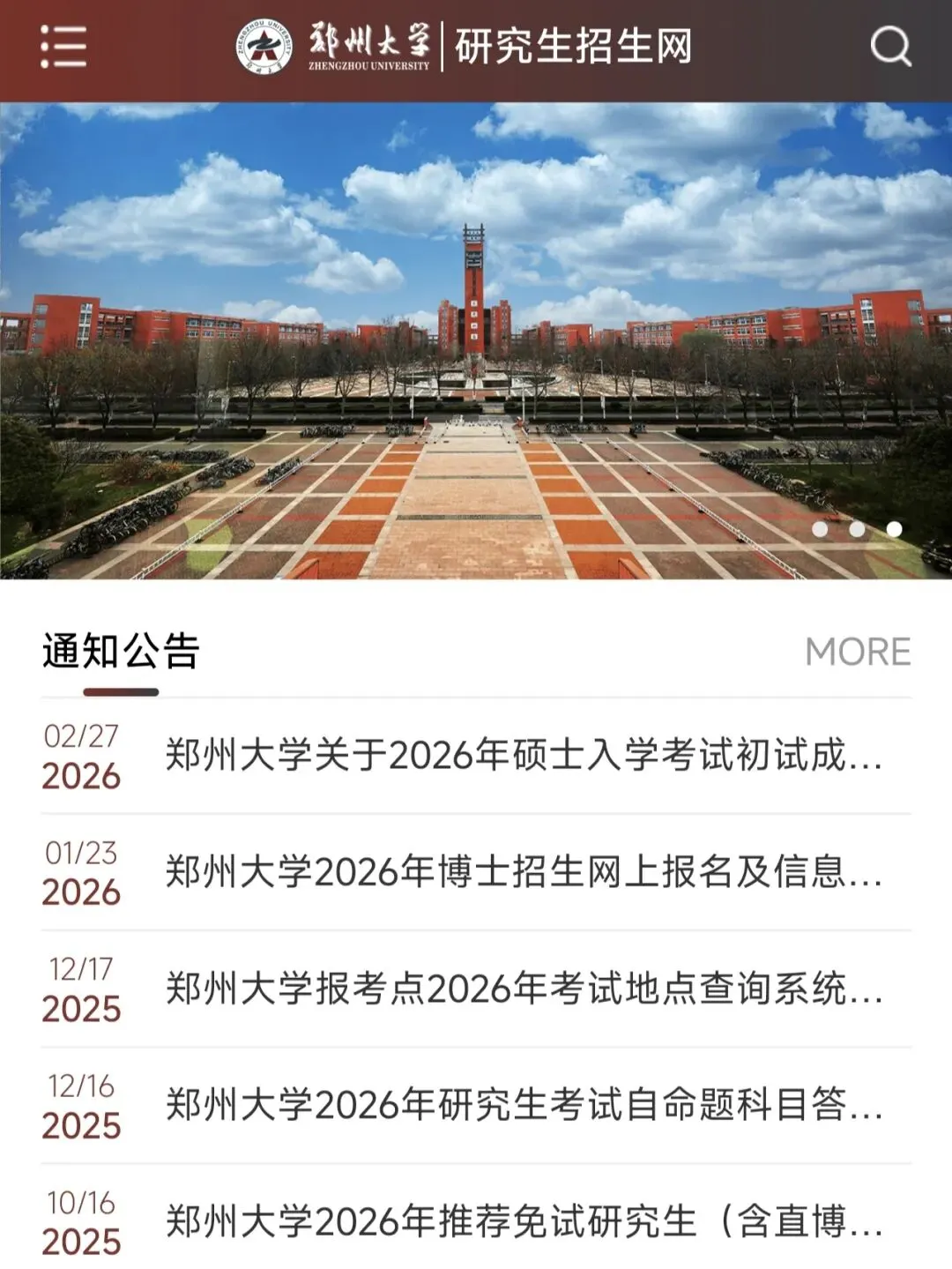
Task: Open the campus banner image
Action: click(x=476, y=340)
